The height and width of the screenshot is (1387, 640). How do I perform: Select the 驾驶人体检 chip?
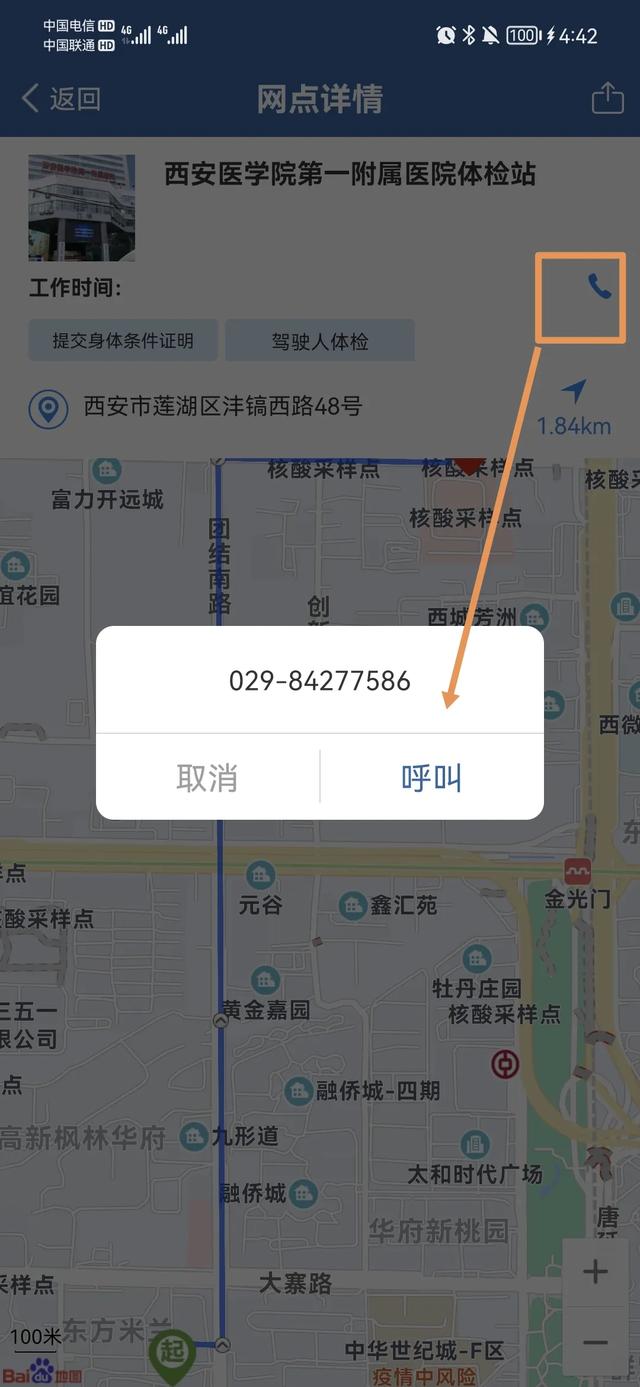point(319,341)
